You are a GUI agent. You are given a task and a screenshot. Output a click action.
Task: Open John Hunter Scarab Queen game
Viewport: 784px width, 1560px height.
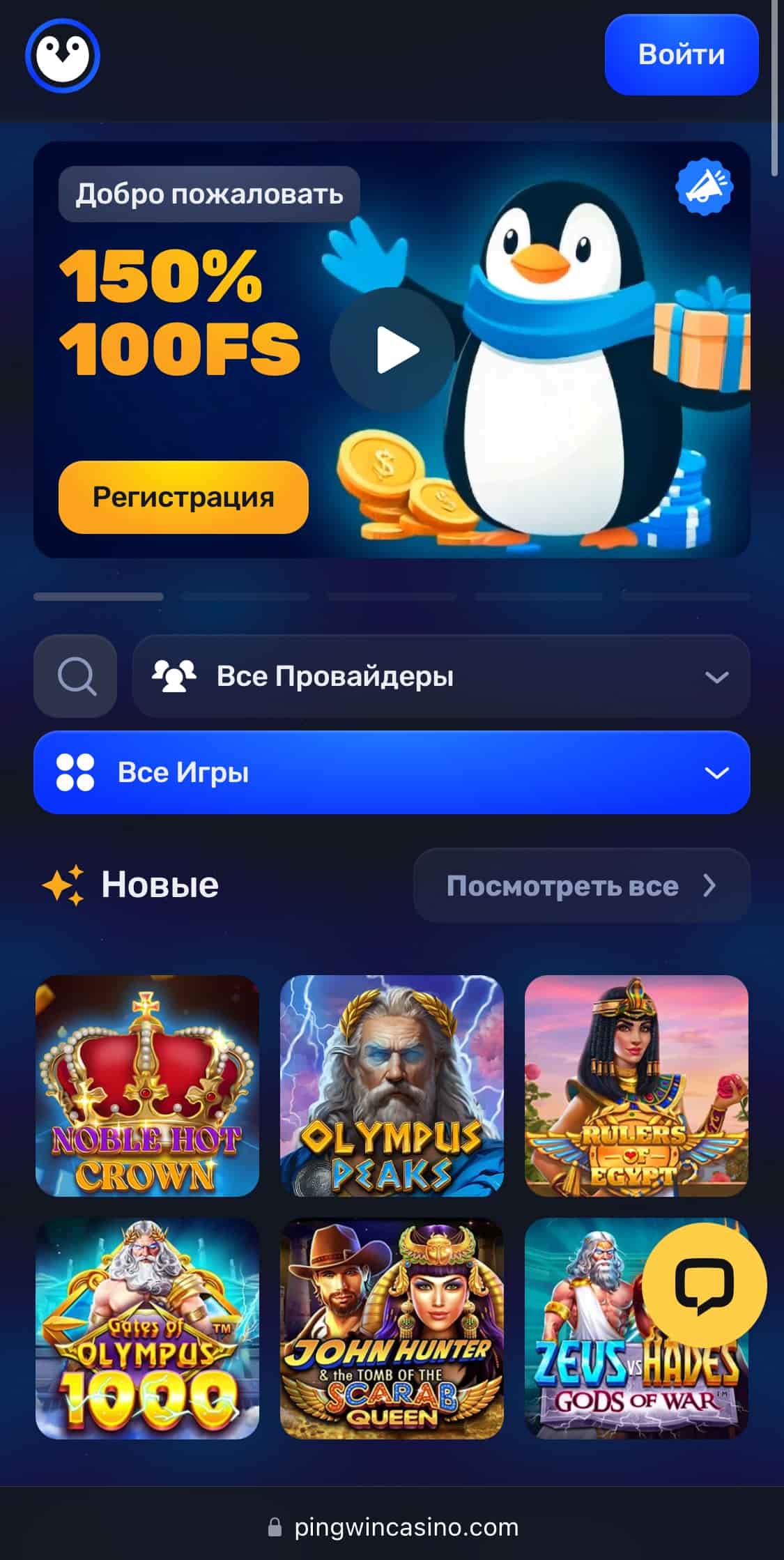pyautogui.click(x=392, y=1329)
